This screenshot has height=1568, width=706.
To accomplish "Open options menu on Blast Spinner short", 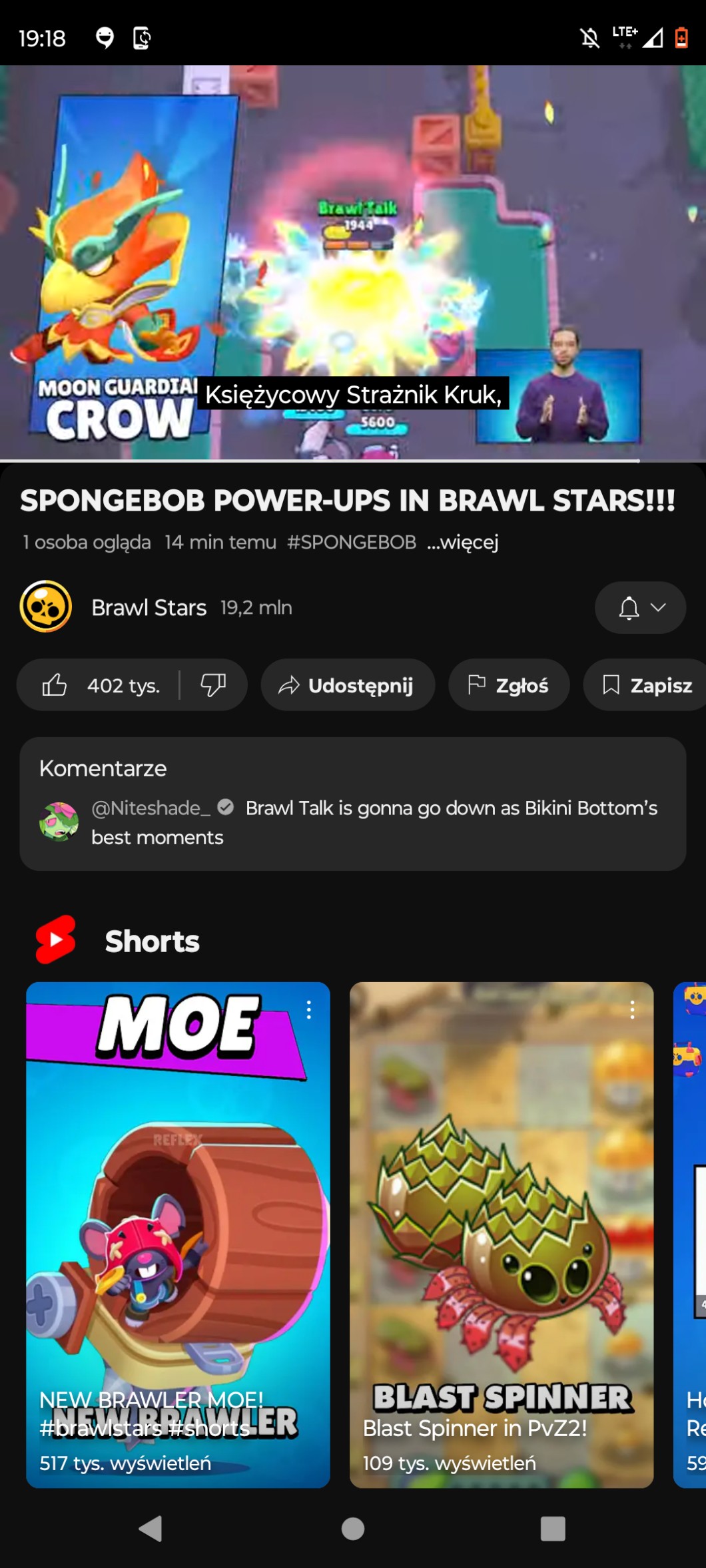I will pos(632,1010).
